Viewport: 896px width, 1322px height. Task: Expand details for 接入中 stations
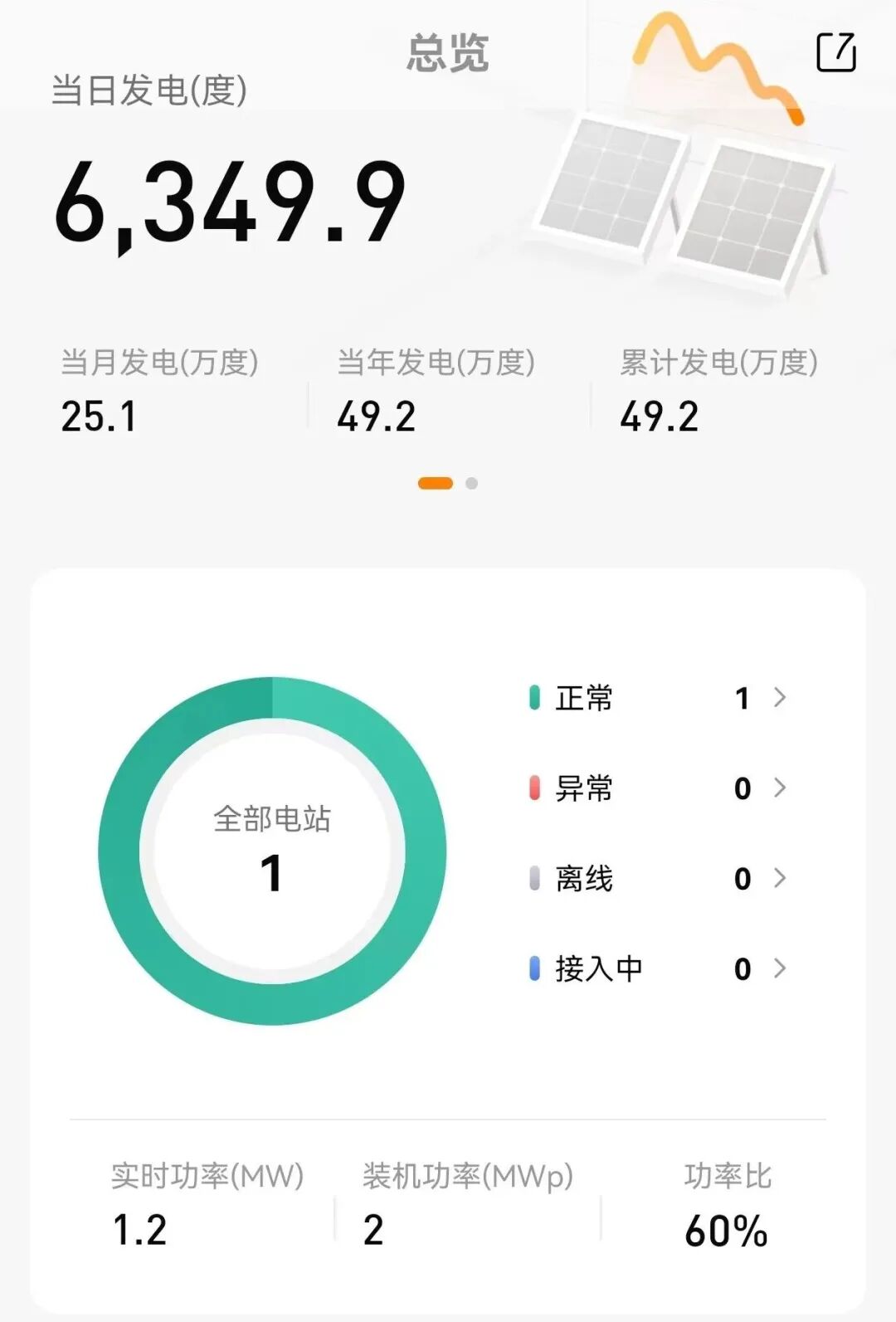(x=778, y=968)
